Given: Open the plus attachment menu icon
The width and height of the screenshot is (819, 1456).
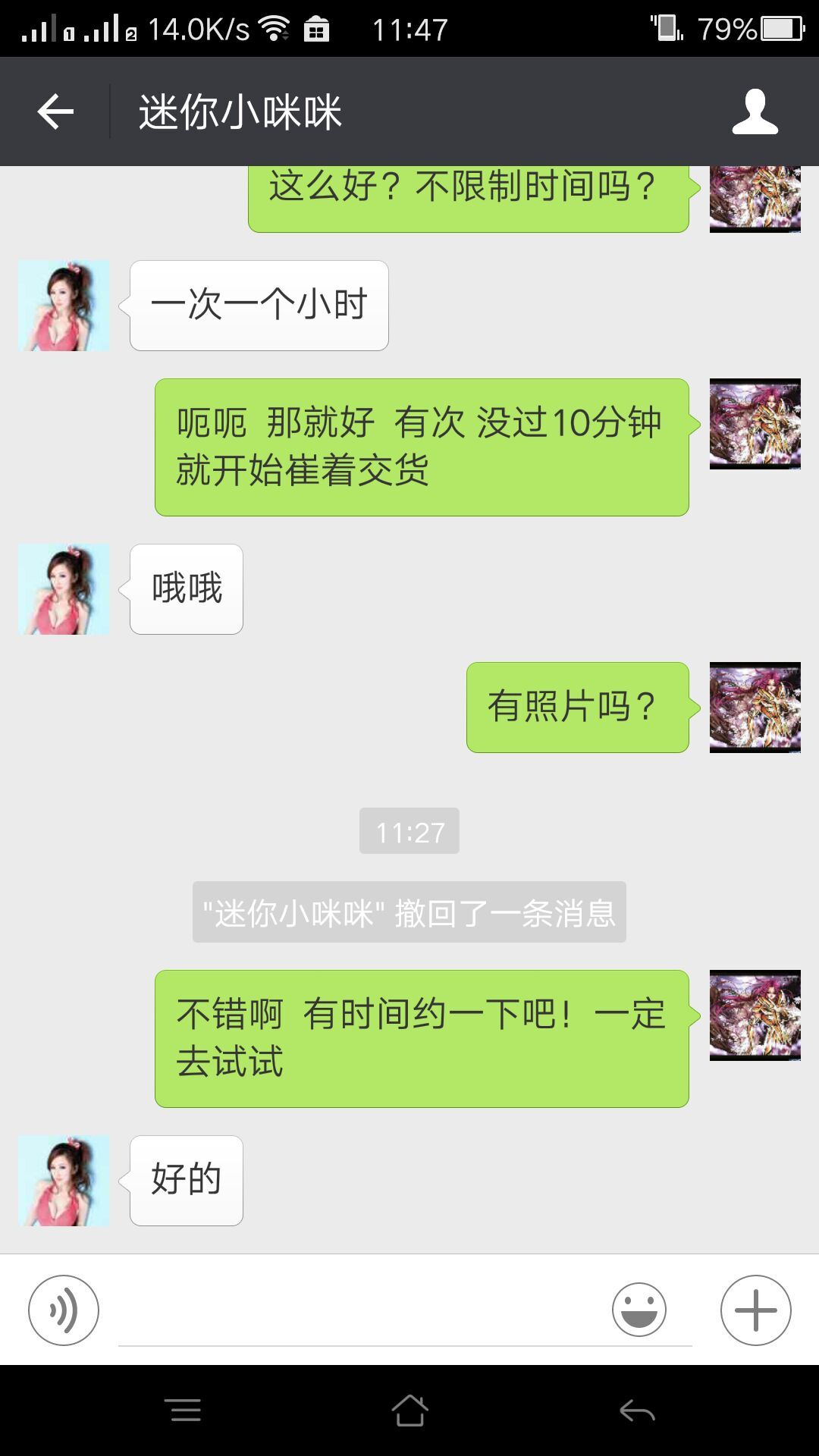Looking at the screenshot, I should [756, 1308].
